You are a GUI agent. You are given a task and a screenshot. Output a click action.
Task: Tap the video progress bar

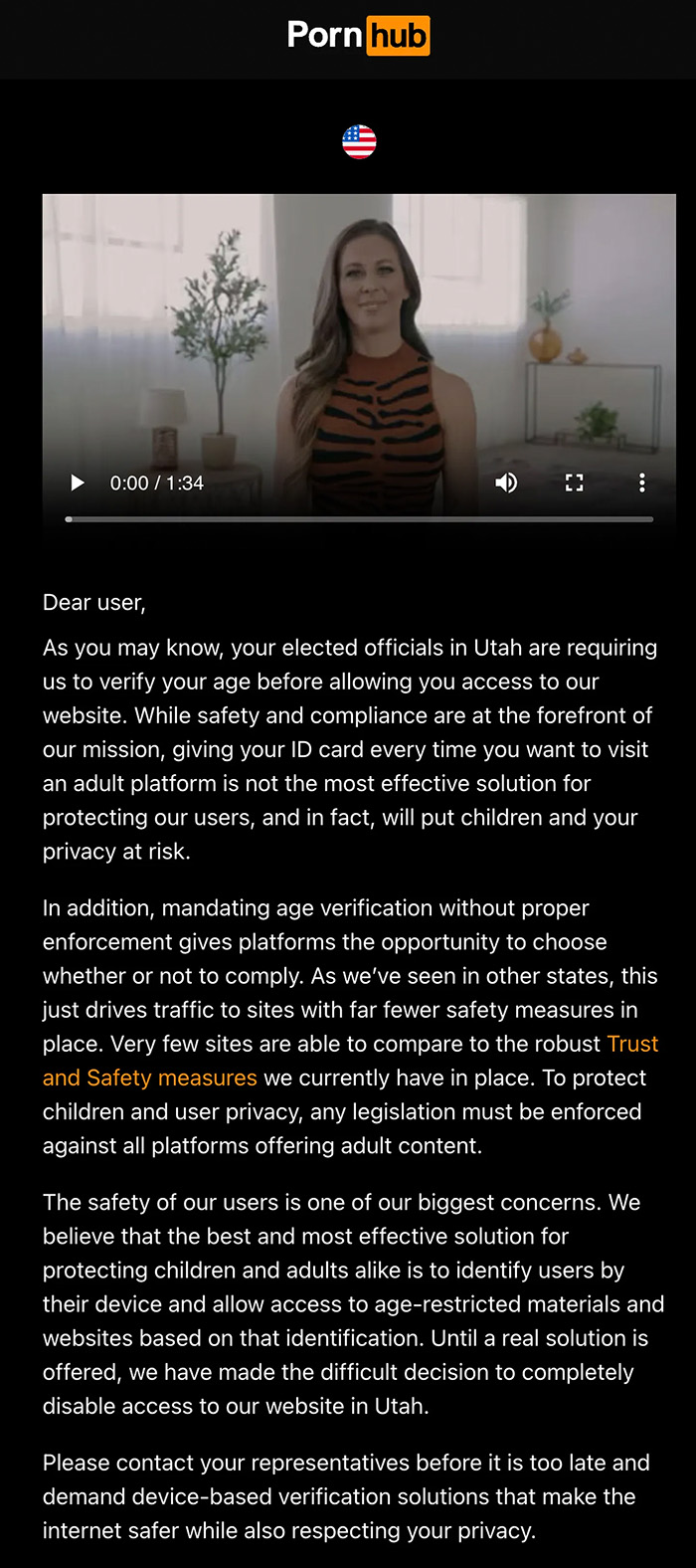[359, 519]
